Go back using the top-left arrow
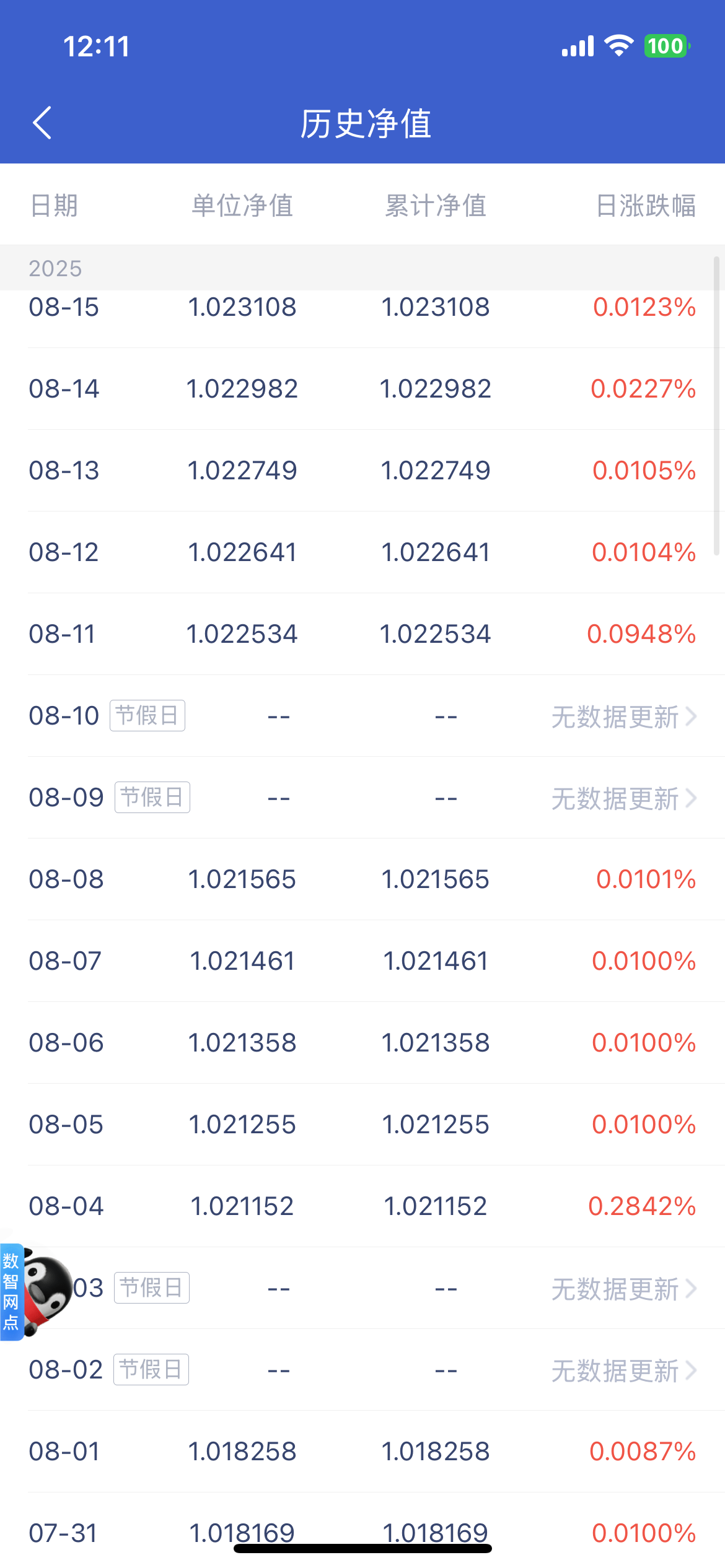Viewport: 725px width, 1568px height. click(x=42, y=123)
